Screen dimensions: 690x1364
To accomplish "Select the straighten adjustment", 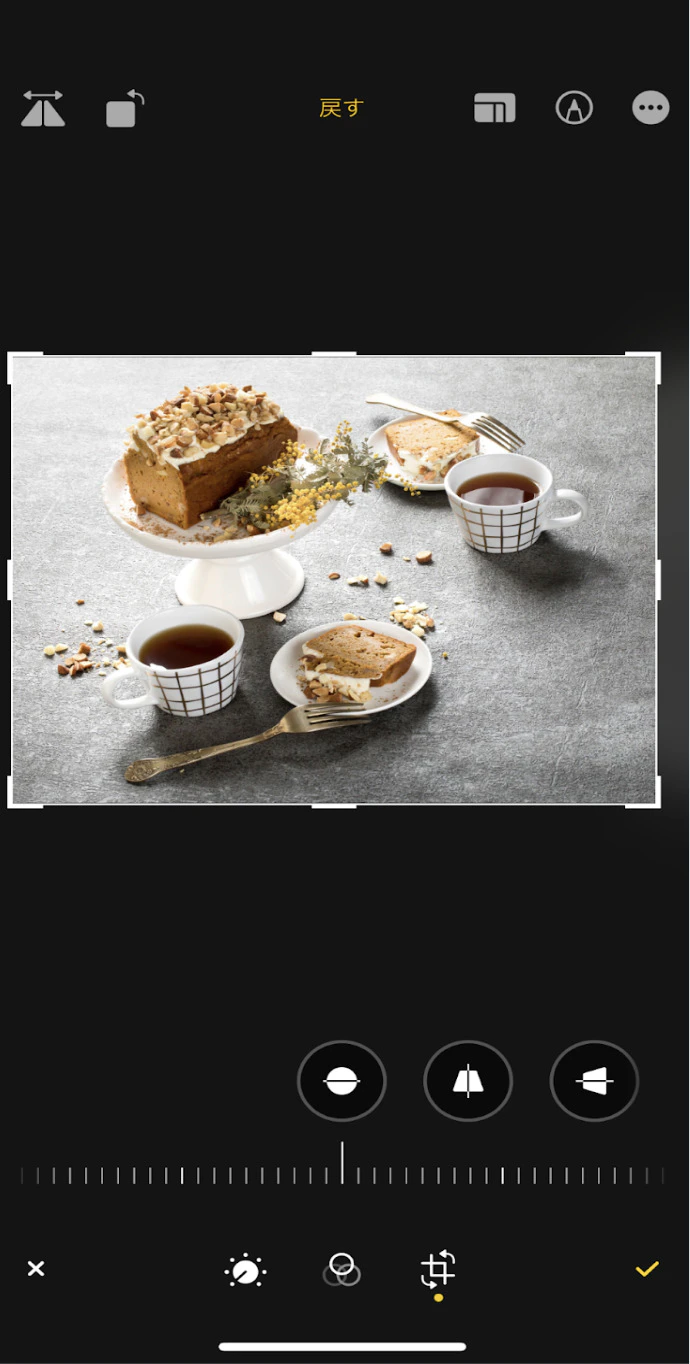I will [342, 1081].
